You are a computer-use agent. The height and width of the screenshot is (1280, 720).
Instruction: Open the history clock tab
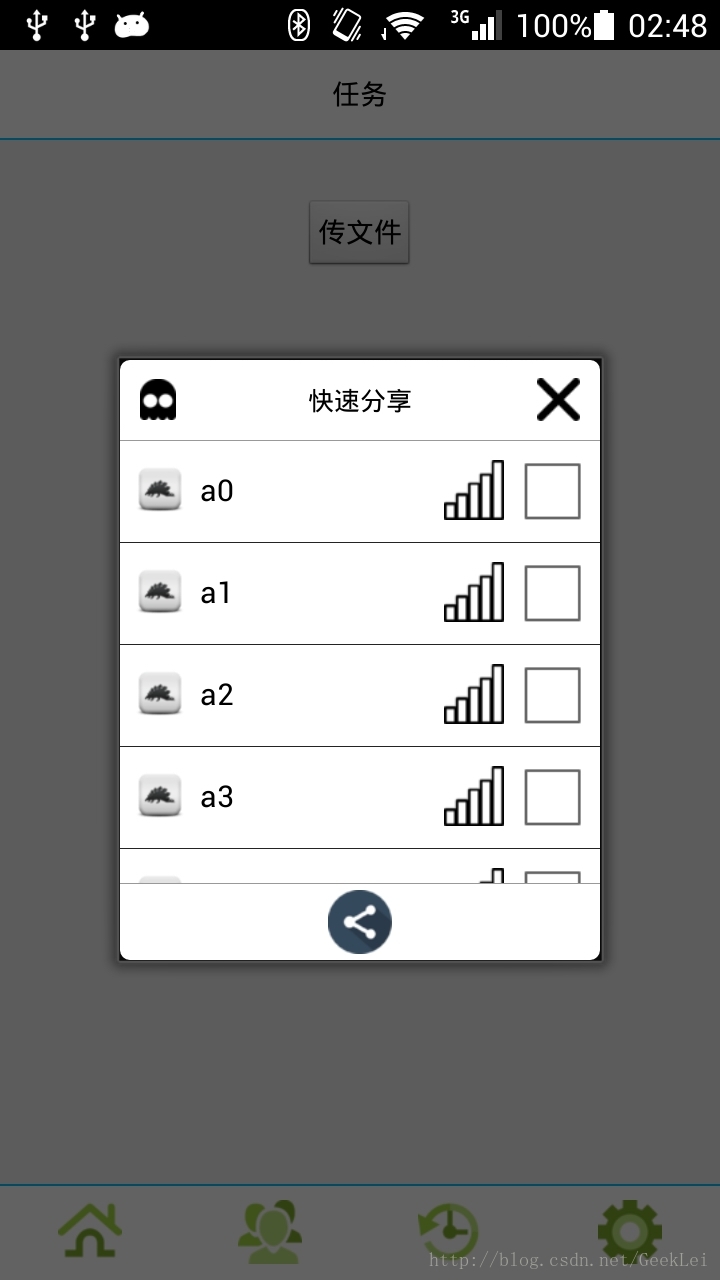[448, 1231]
